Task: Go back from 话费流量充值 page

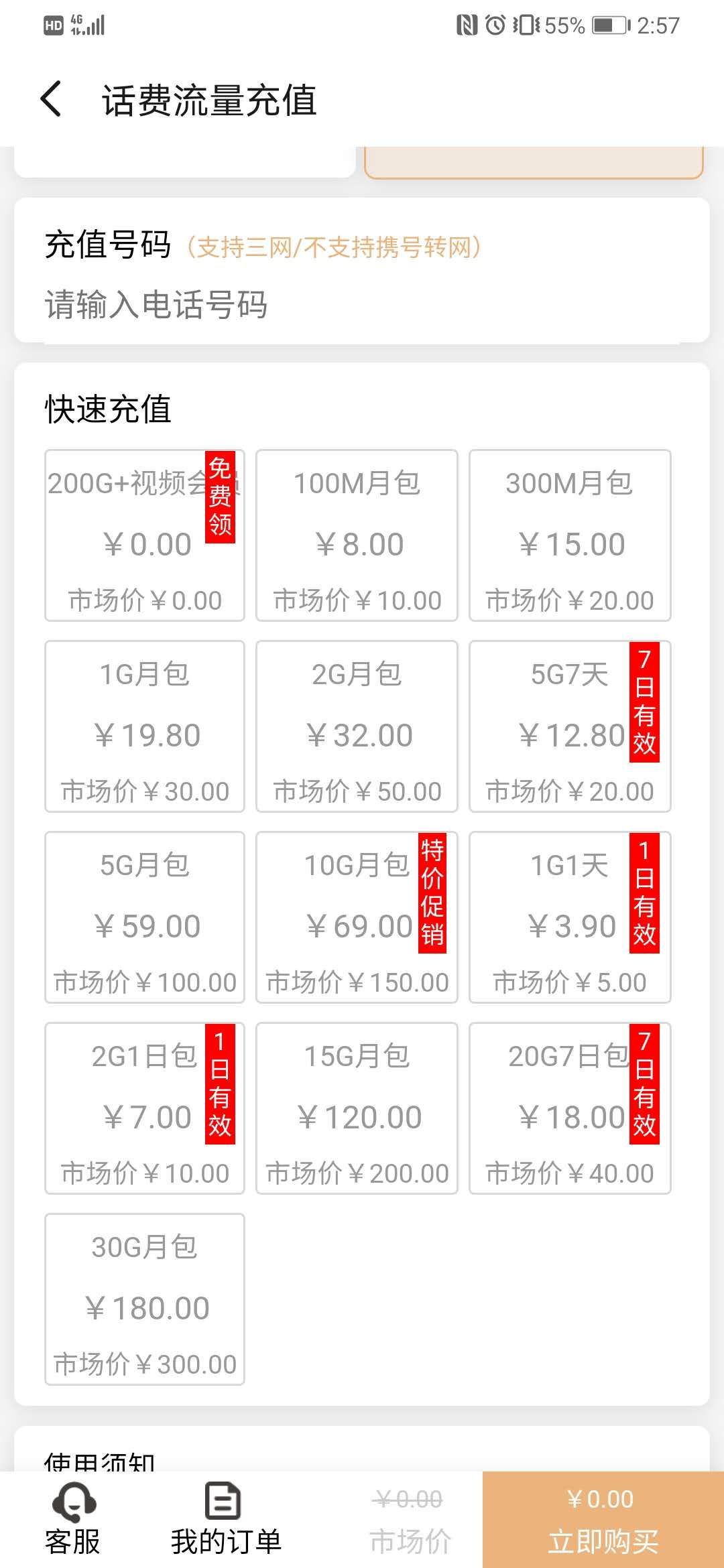Action: (52, 100)
